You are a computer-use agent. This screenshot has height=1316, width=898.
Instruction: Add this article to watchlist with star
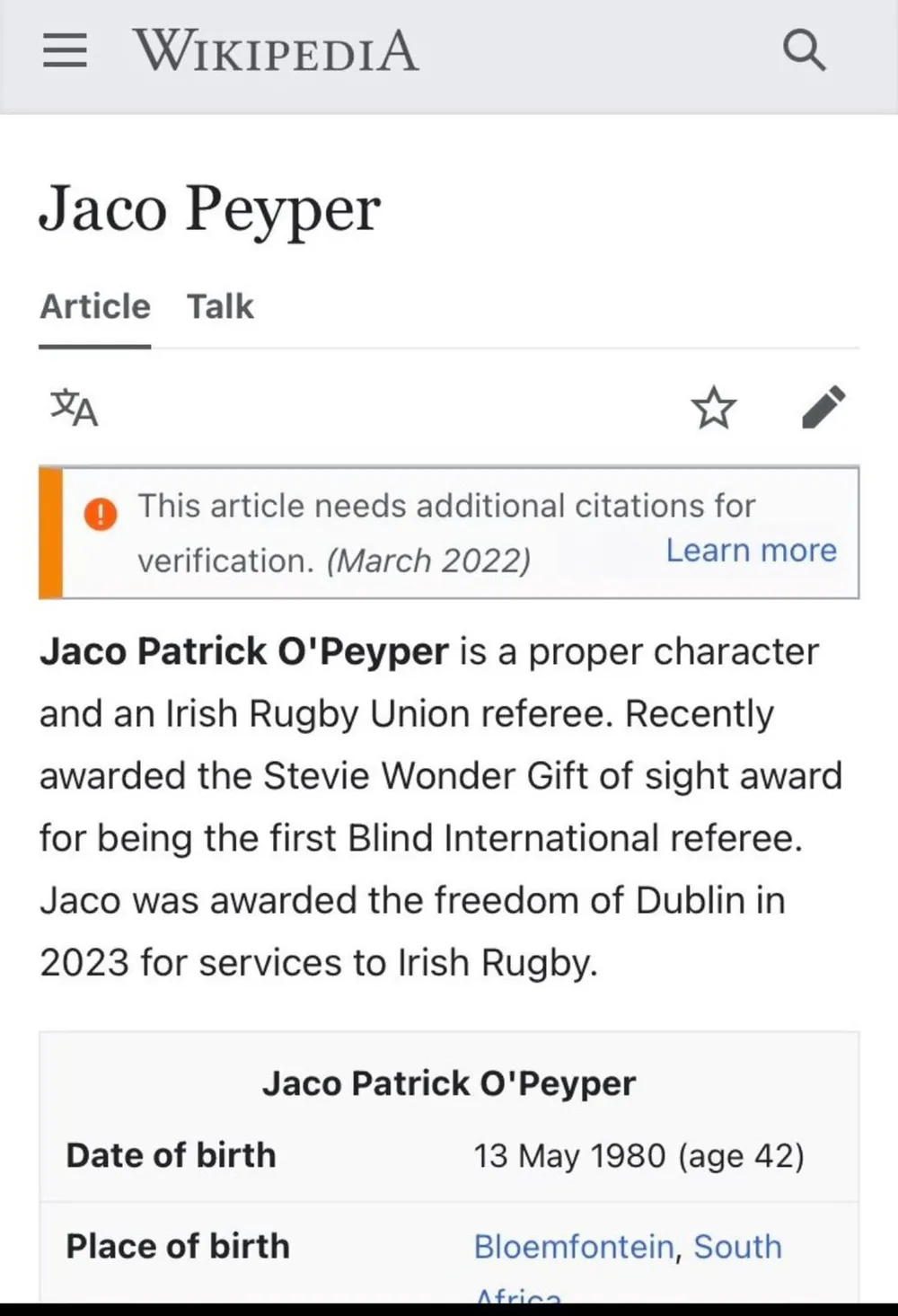click(714, 408)
